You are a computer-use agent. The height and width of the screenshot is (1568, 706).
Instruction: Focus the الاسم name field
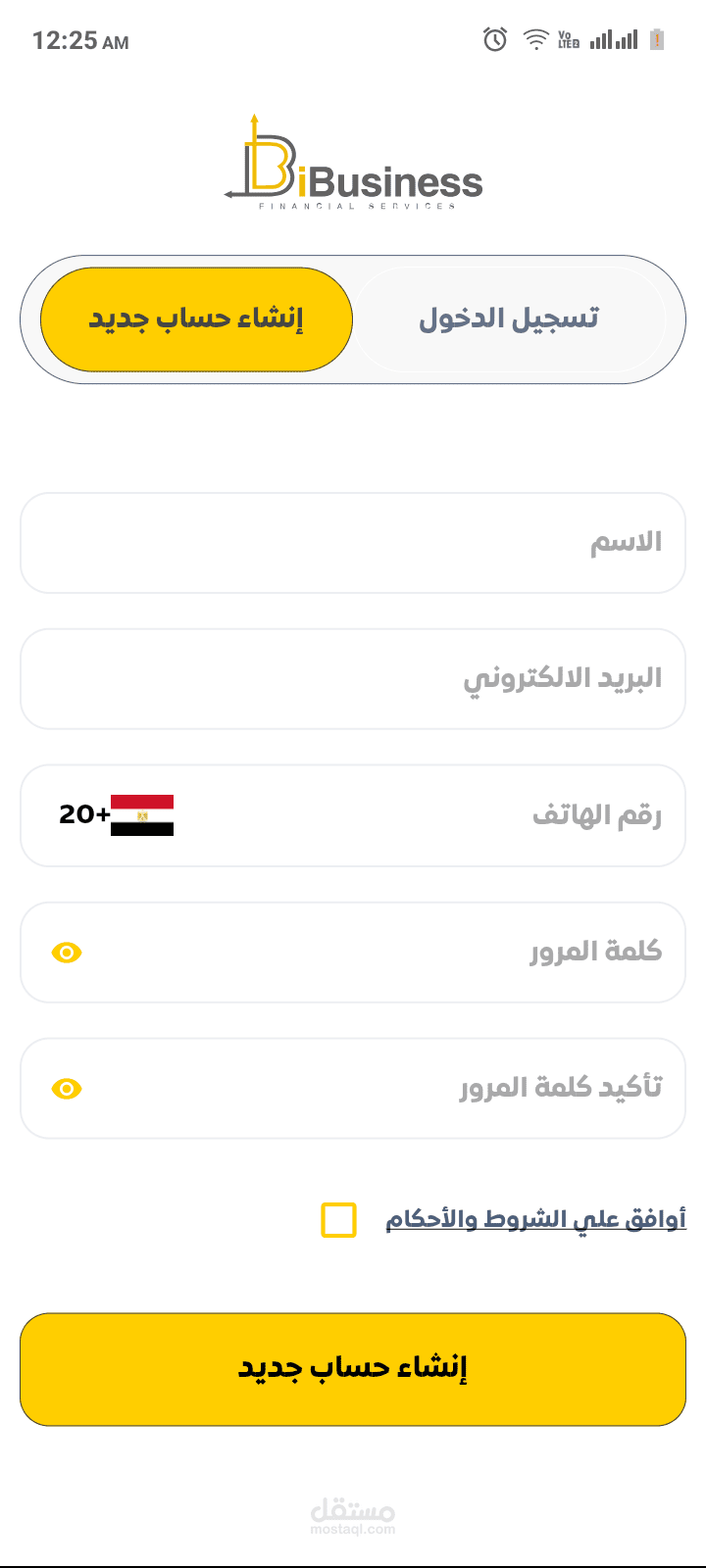353,543
